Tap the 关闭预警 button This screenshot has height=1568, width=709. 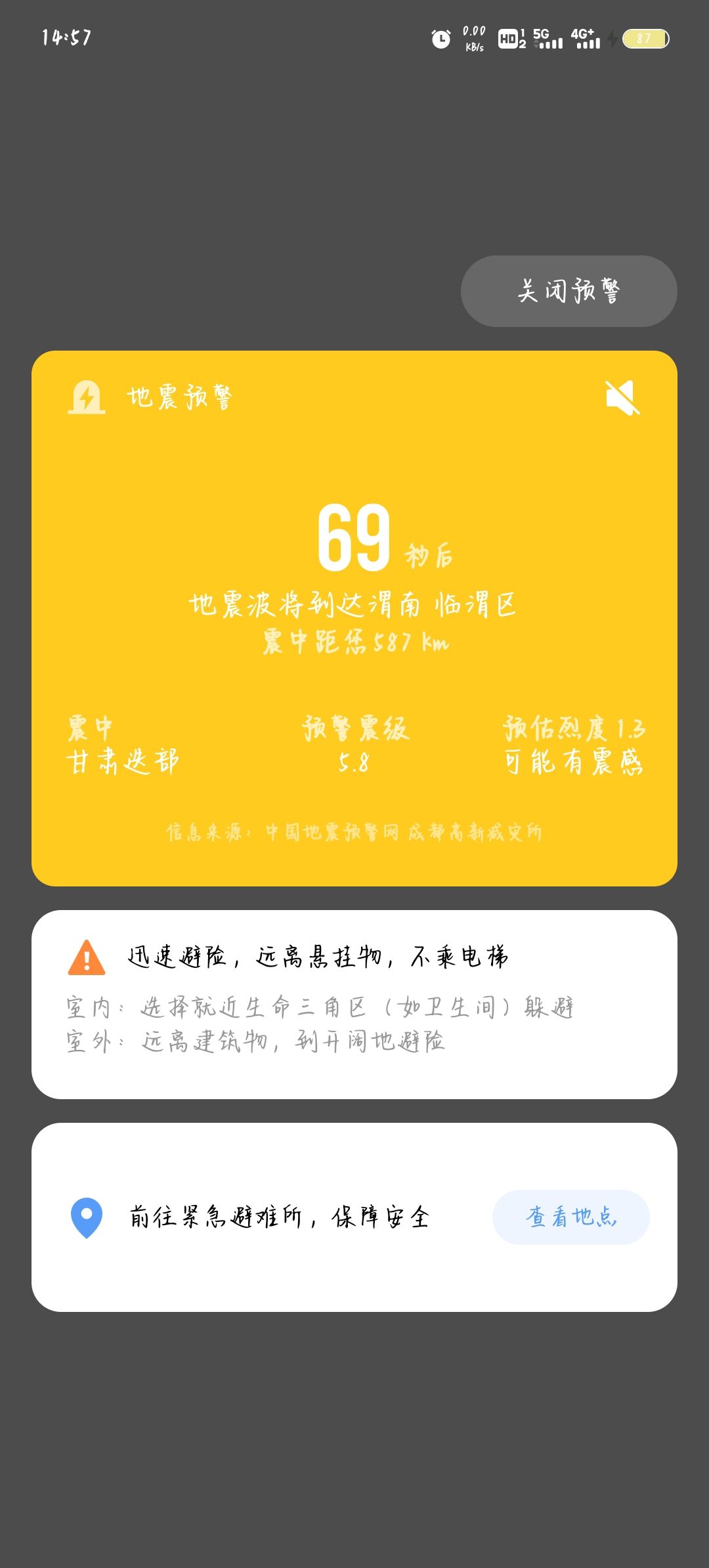(x=569, y=291)
